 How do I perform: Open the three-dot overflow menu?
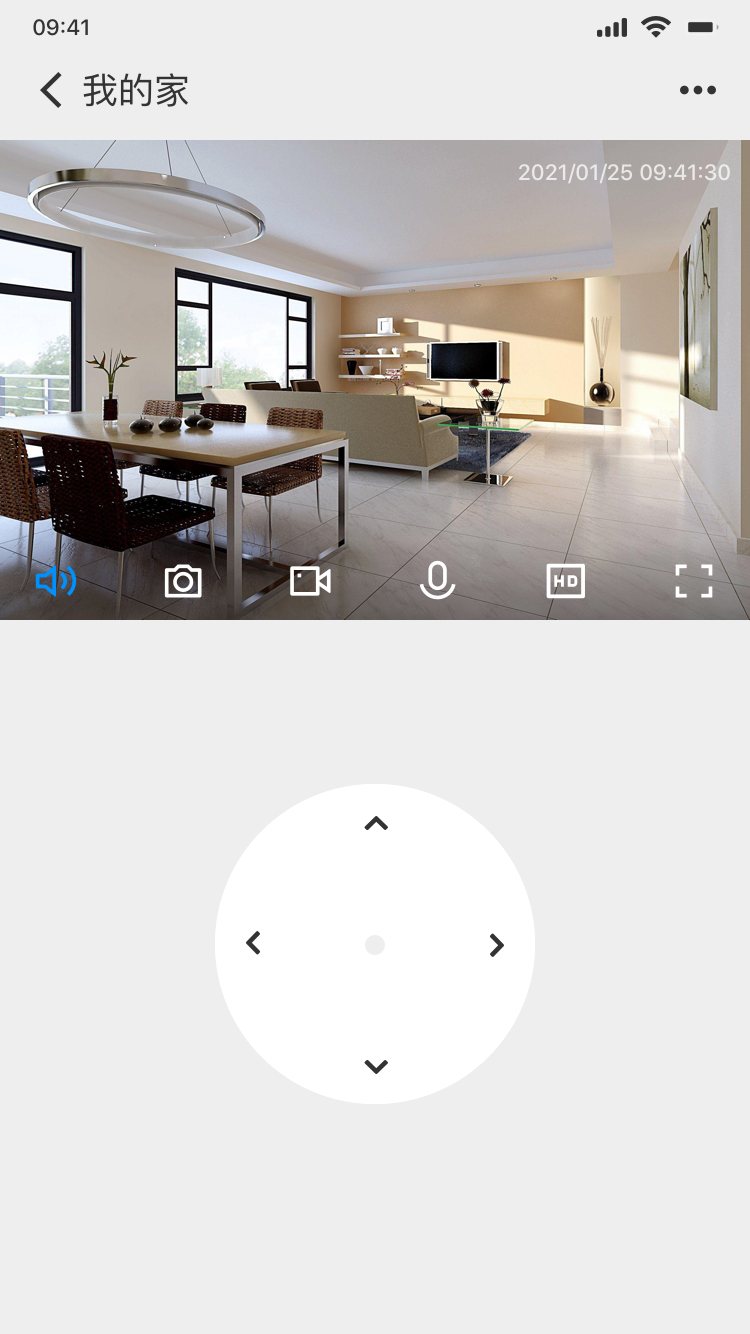[x=697, y=90]
